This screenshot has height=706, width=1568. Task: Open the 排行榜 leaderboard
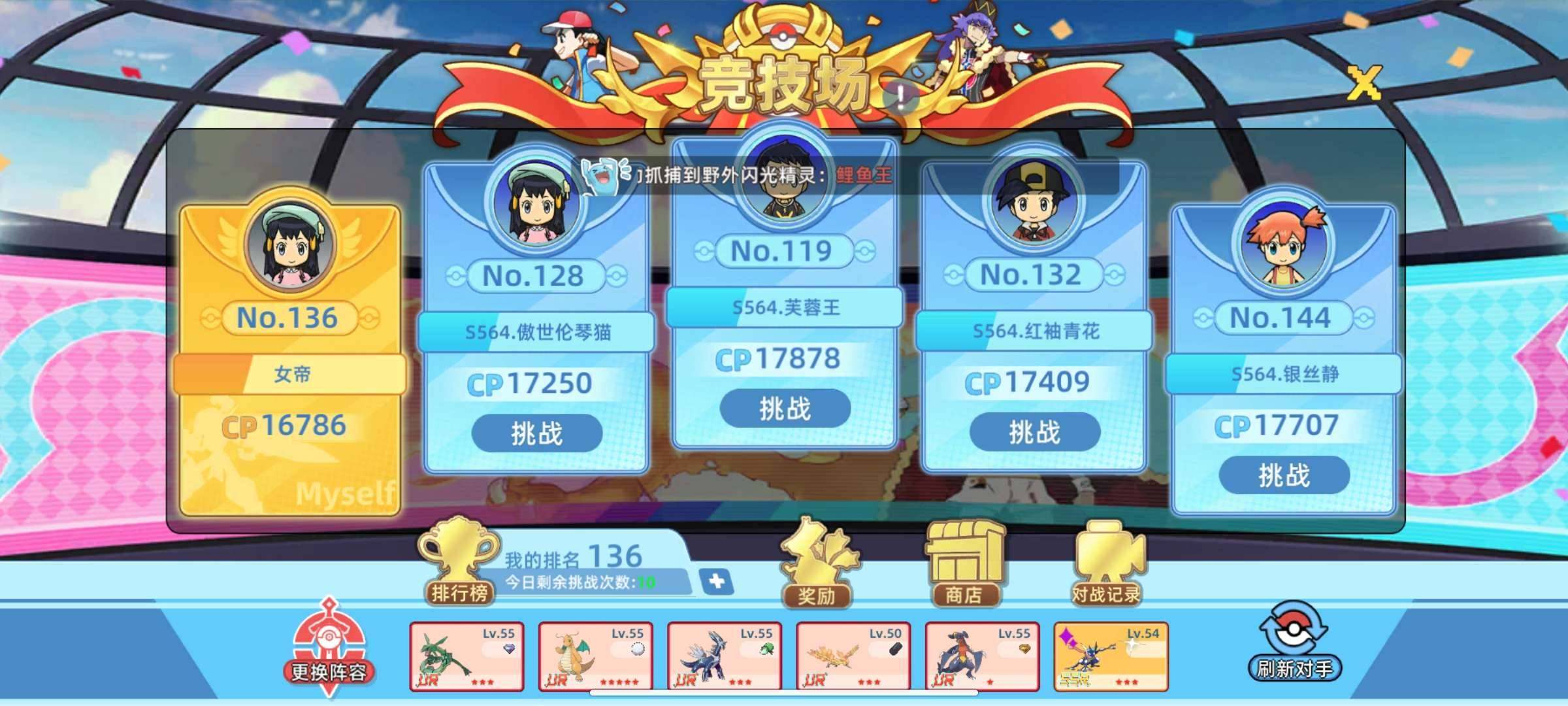point(459,562)
